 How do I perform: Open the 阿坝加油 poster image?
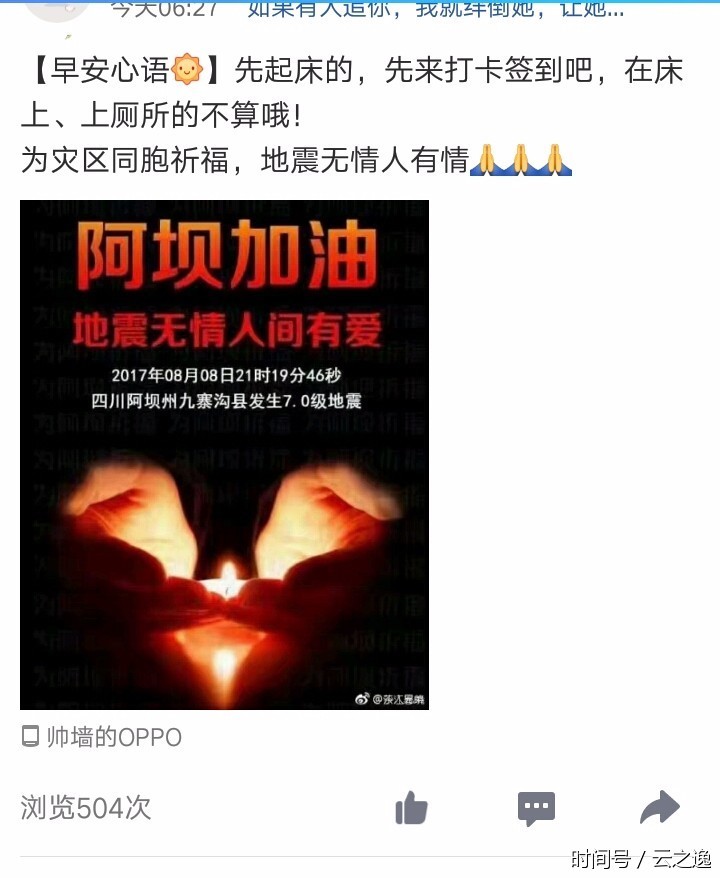224,454
